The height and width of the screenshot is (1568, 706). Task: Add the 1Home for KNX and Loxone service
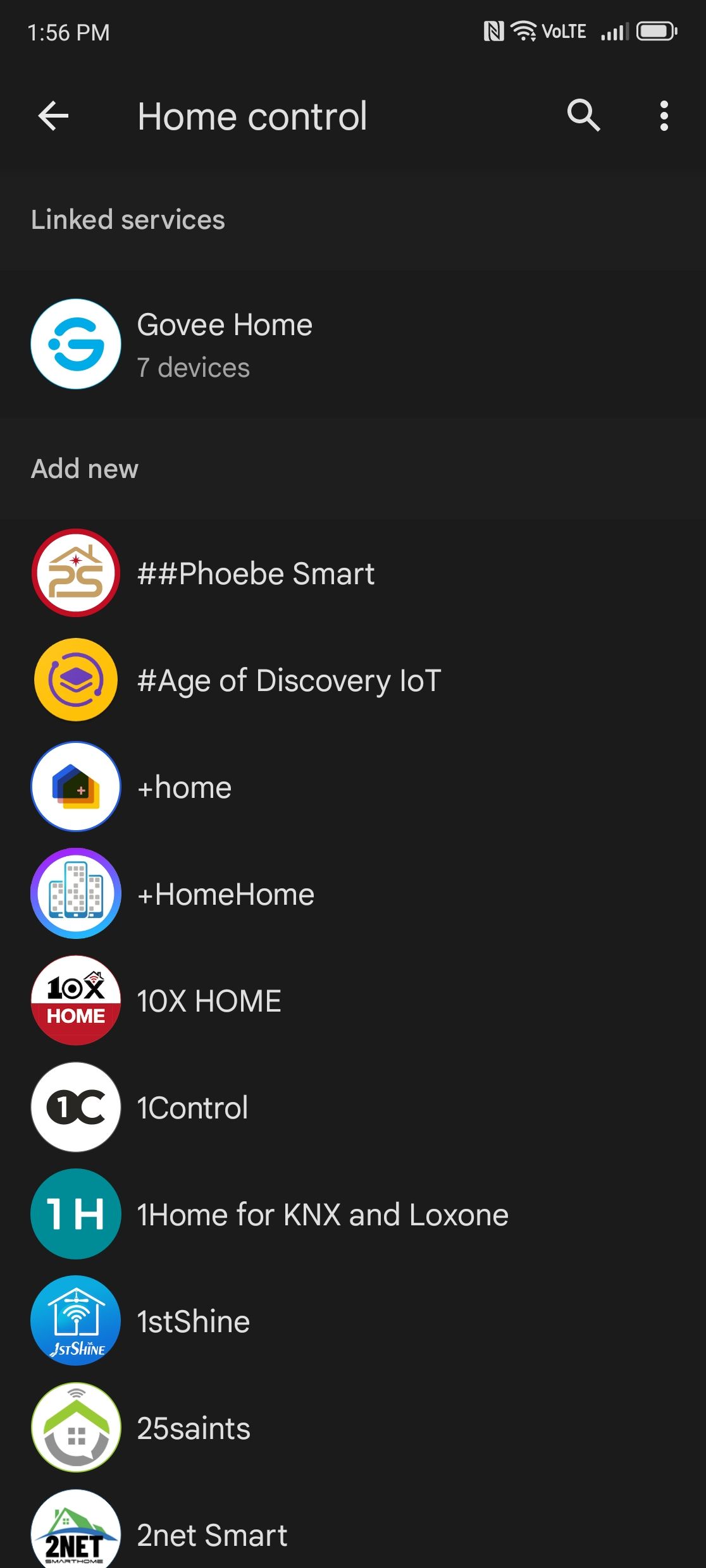click(x=322, y=1214)
